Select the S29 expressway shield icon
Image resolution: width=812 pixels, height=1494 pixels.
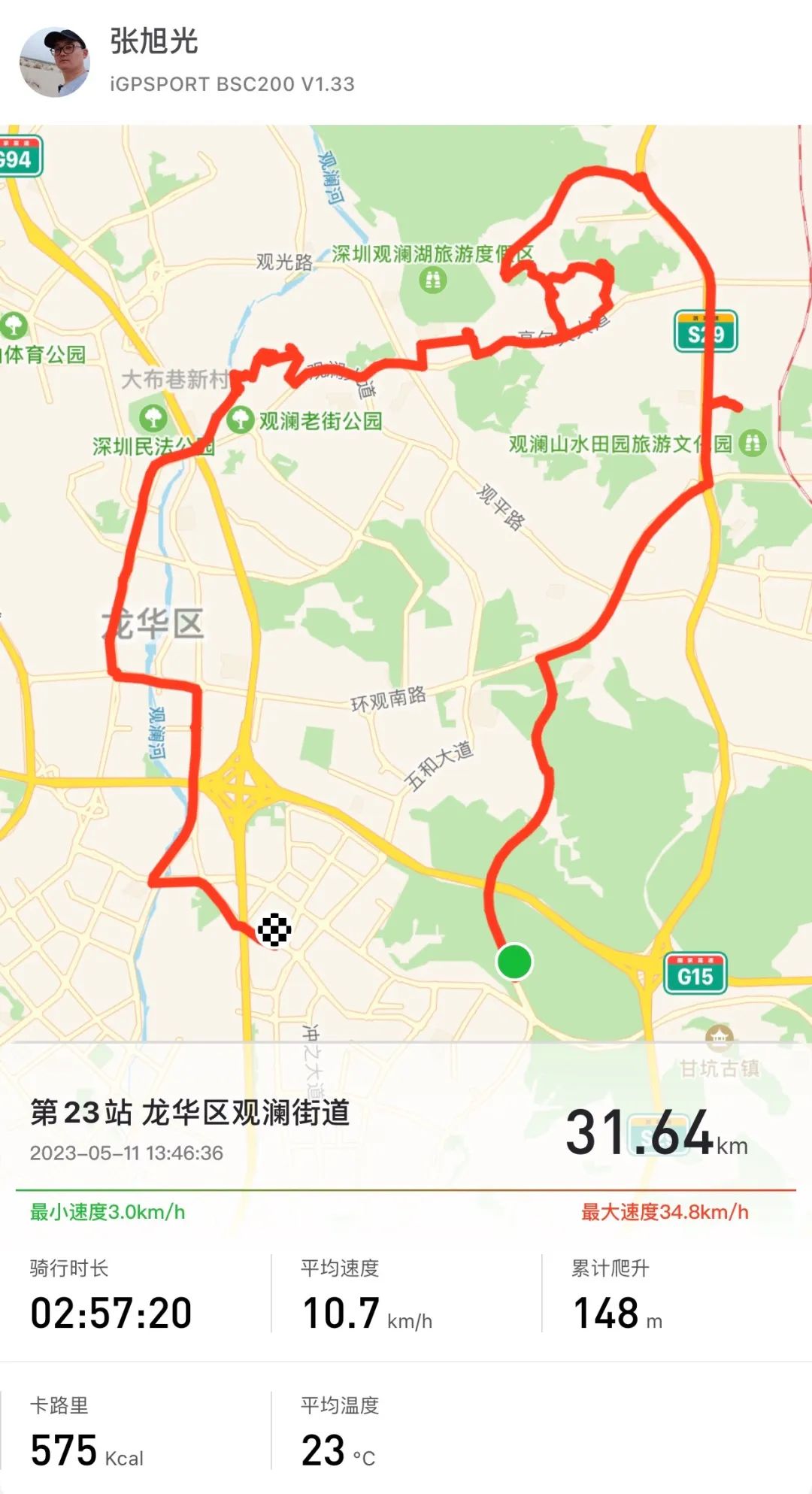[707, 331]
